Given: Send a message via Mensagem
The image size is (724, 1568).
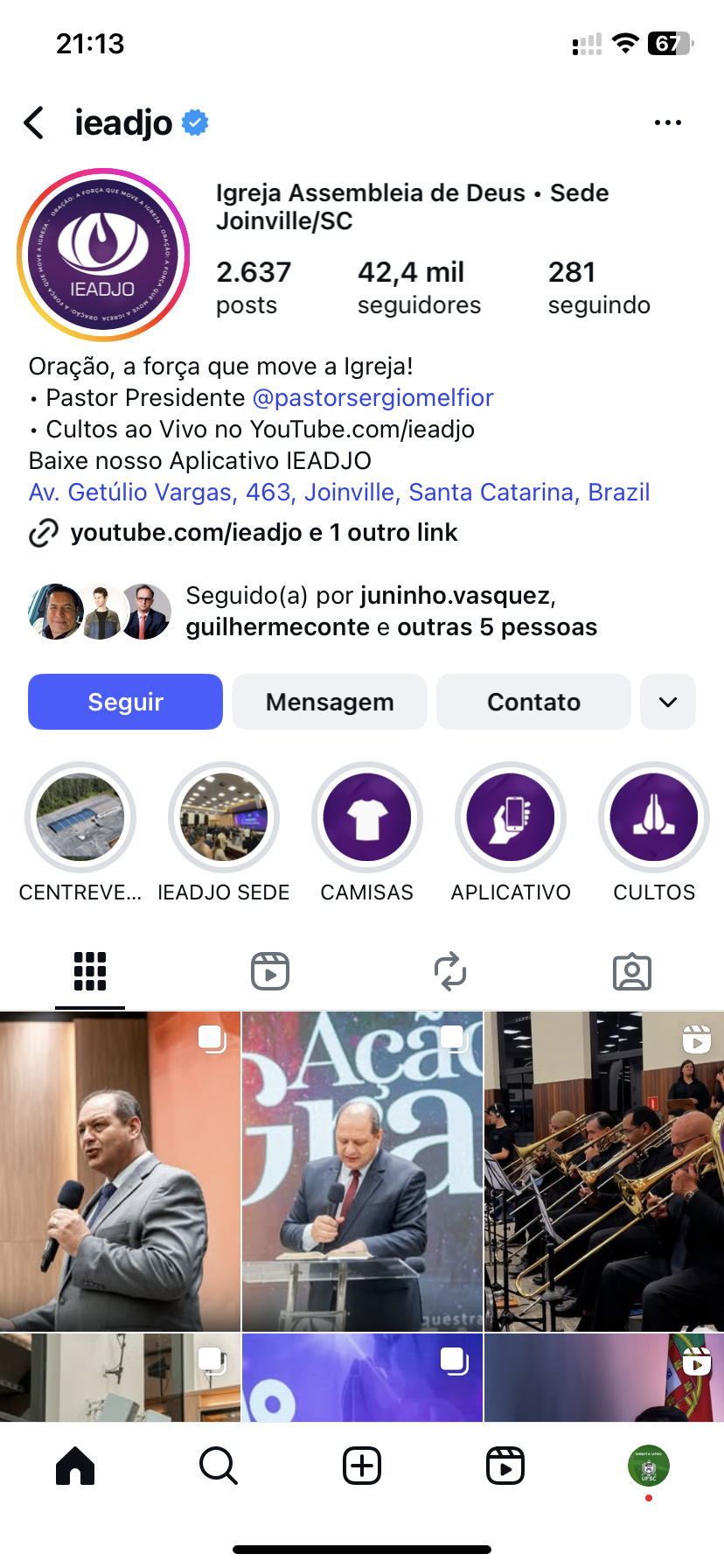Looking at the screenshot, I should click(x=330, y=702).
